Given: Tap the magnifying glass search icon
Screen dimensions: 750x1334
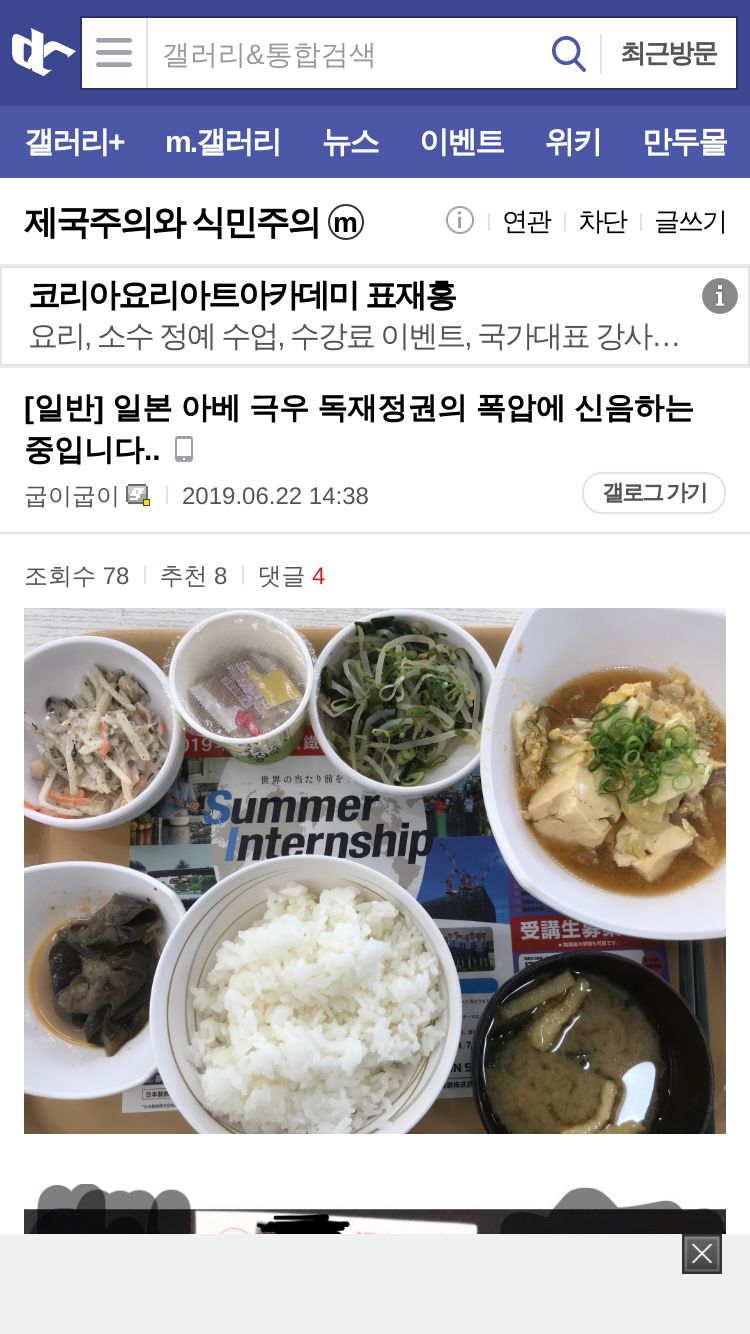Looking at the screenshot, I should 568,53.
